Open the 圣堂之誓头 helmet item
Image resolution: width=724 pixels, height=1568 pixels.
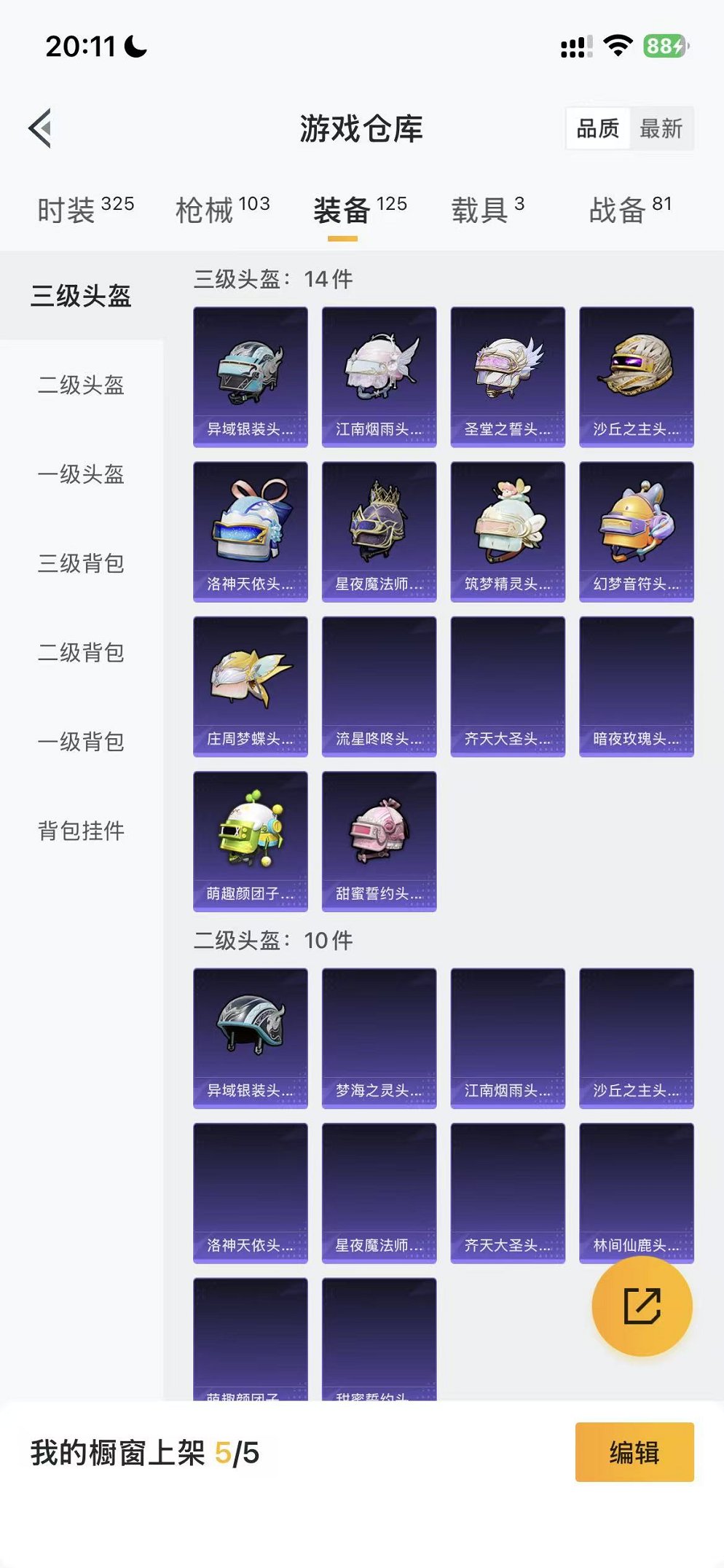click(508, 375)
